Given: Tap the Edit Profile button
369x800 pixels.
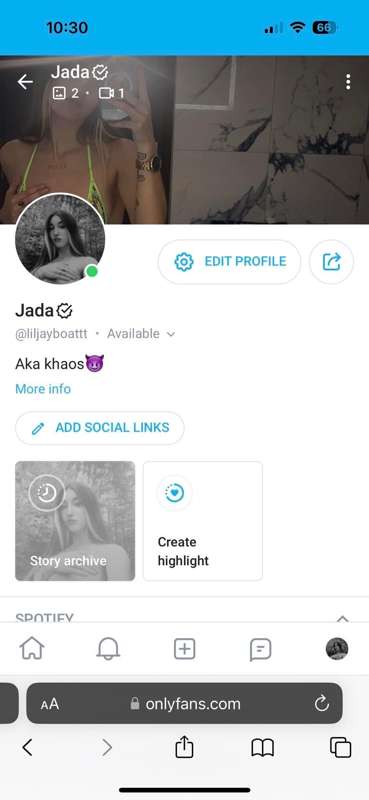Looking at the screenshot, I should [229, 262].
